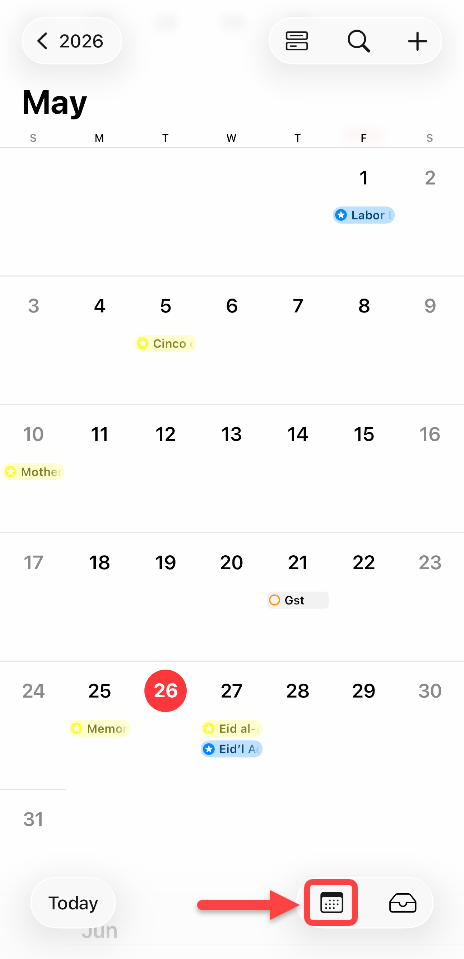This screenshot has width=464, height=959.
Task: Open the Mother's Day event on May 10
Action: click(x=33, y=472)
